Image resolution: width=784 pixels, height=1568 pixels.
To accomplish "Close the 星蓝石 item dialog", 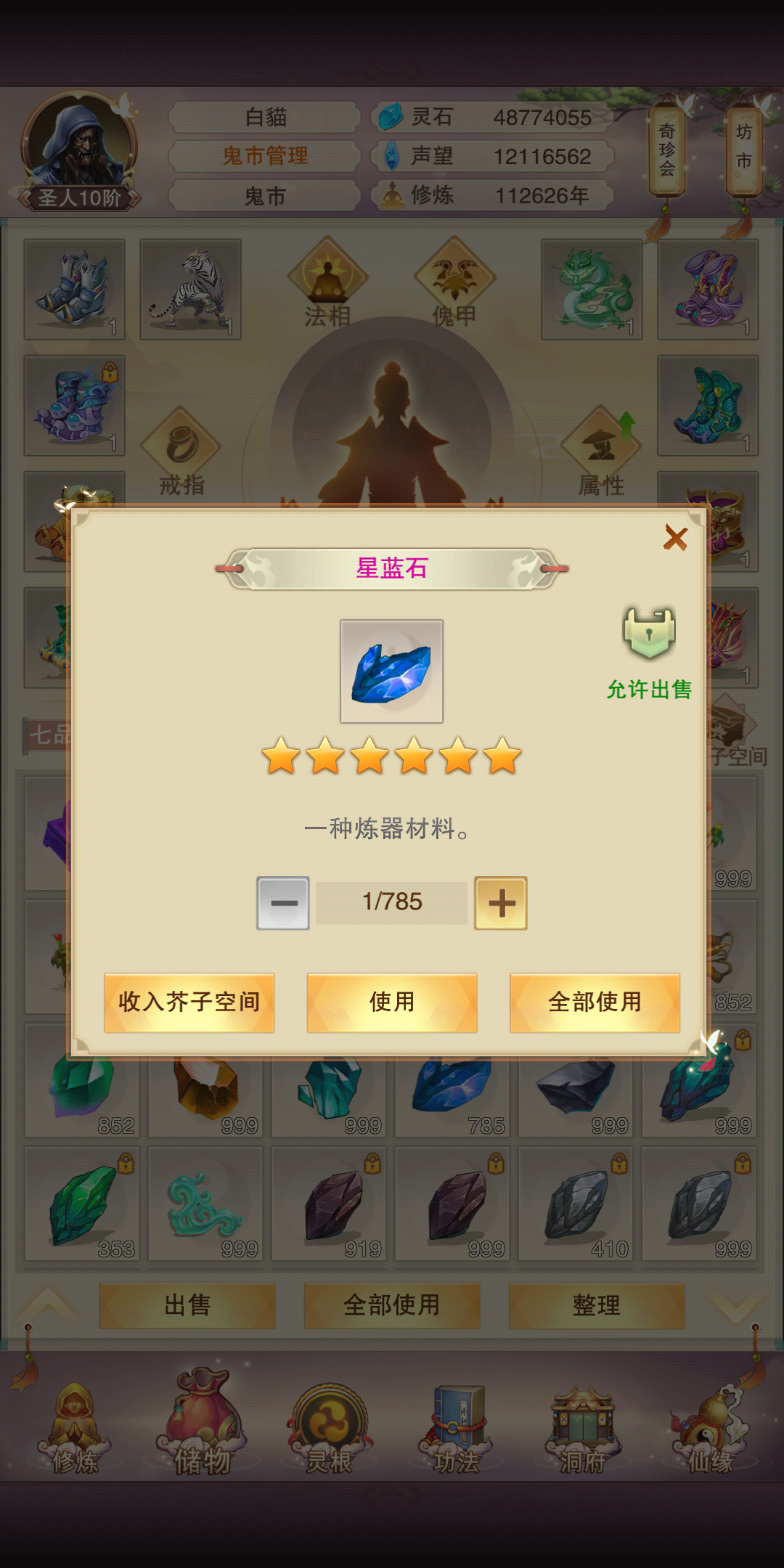I will tap(675, 539).
